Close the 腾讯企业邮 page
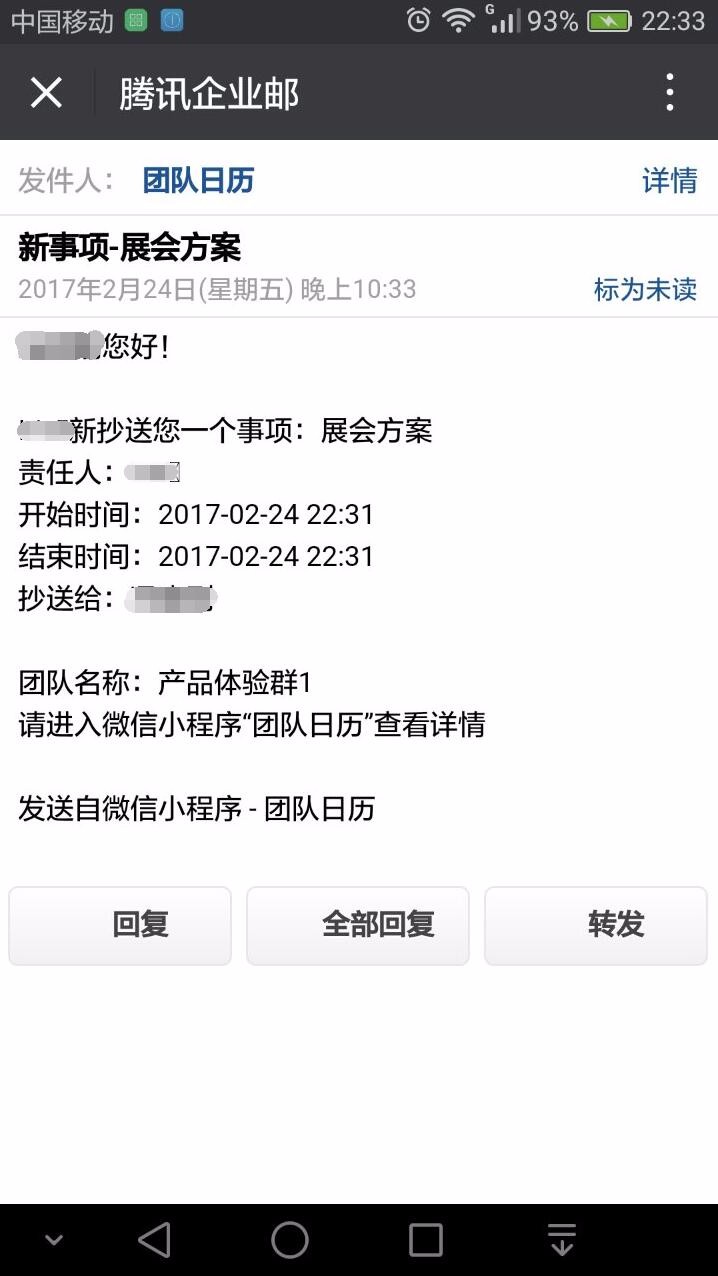 click(46, 93)
